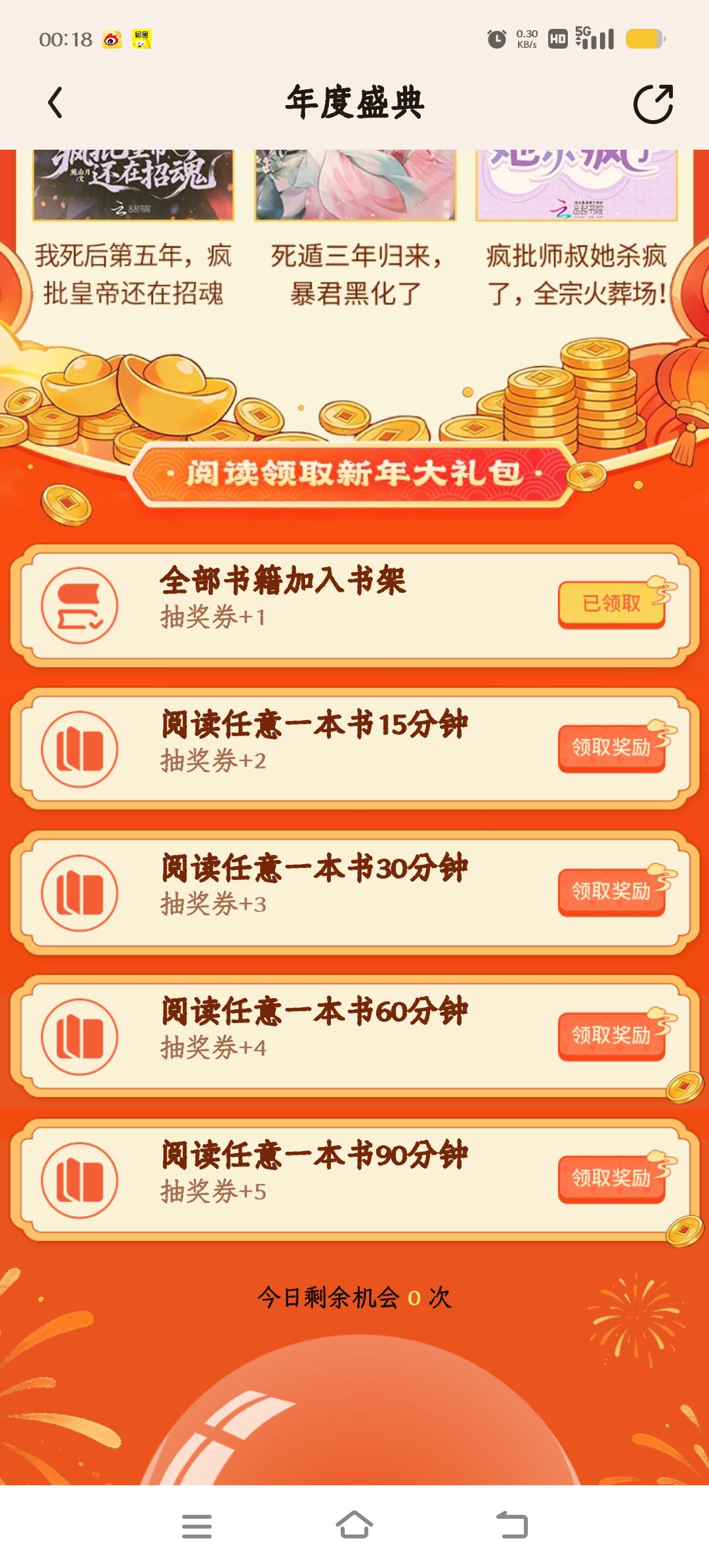Claim reward for reading 90 minutes
Viewport: 709px width, 1568px height.
[611, 1179]
